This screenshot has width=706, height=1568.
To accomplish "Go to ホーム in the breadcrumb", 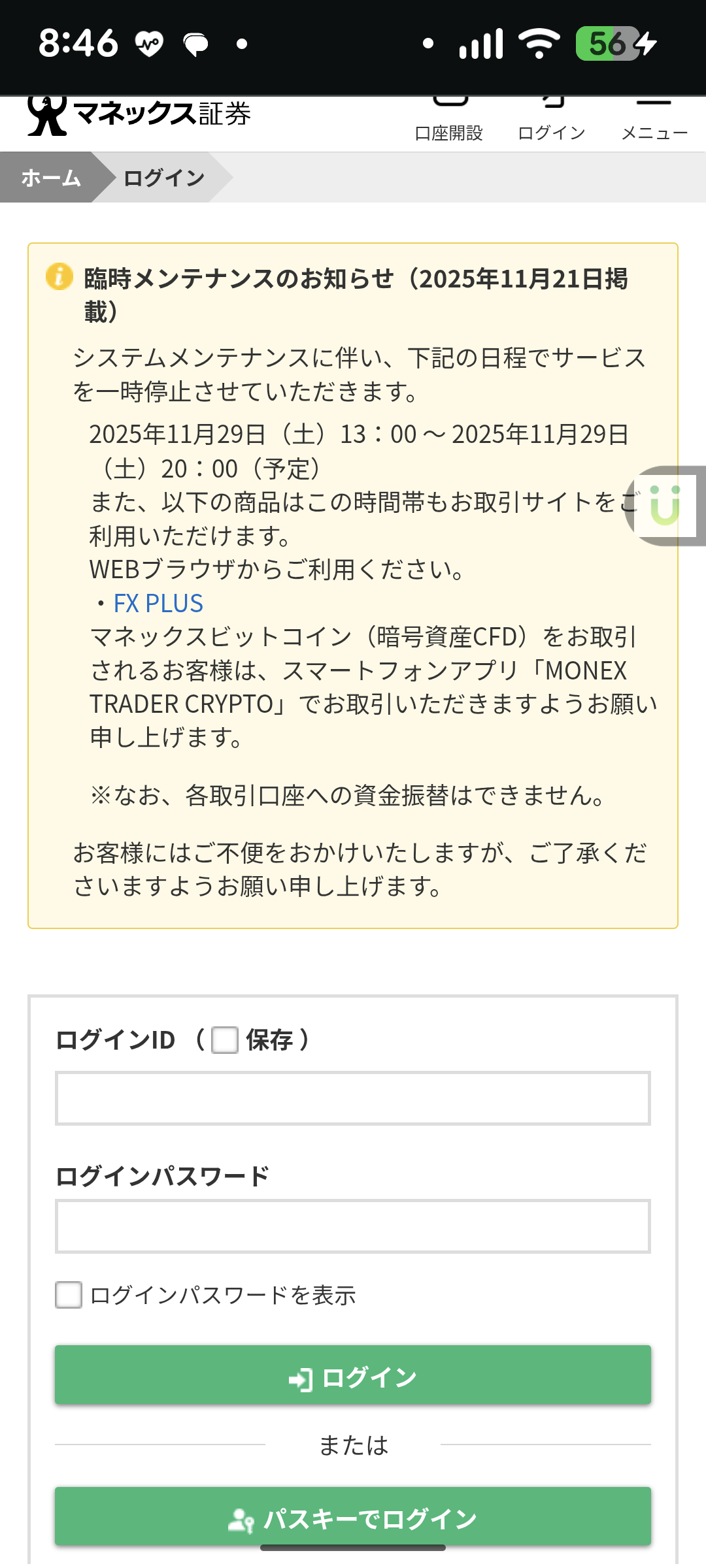I will pos(50,178).
